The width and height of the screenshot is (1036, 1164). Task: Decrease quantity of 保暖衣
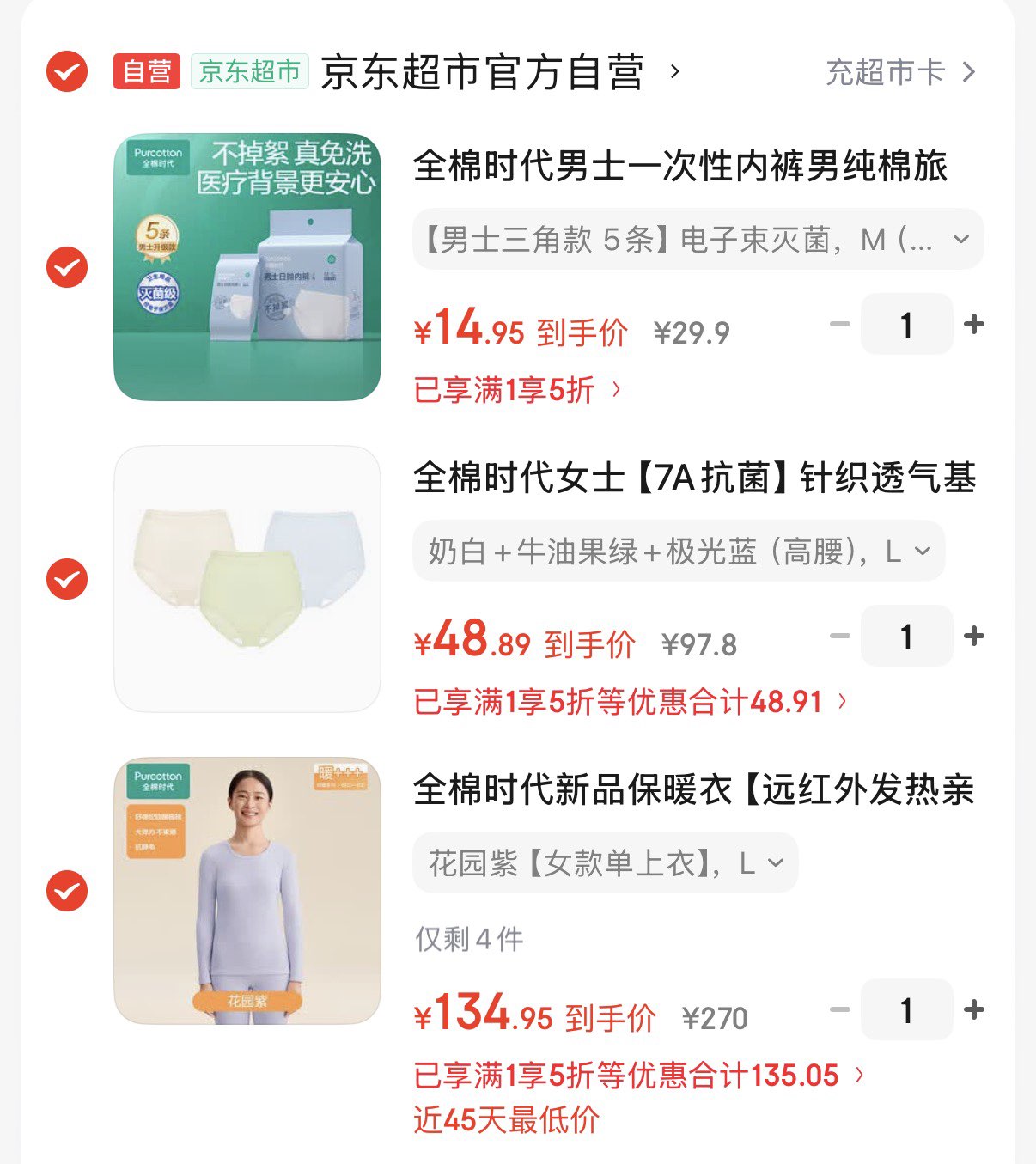click(x=839, y=1010)
